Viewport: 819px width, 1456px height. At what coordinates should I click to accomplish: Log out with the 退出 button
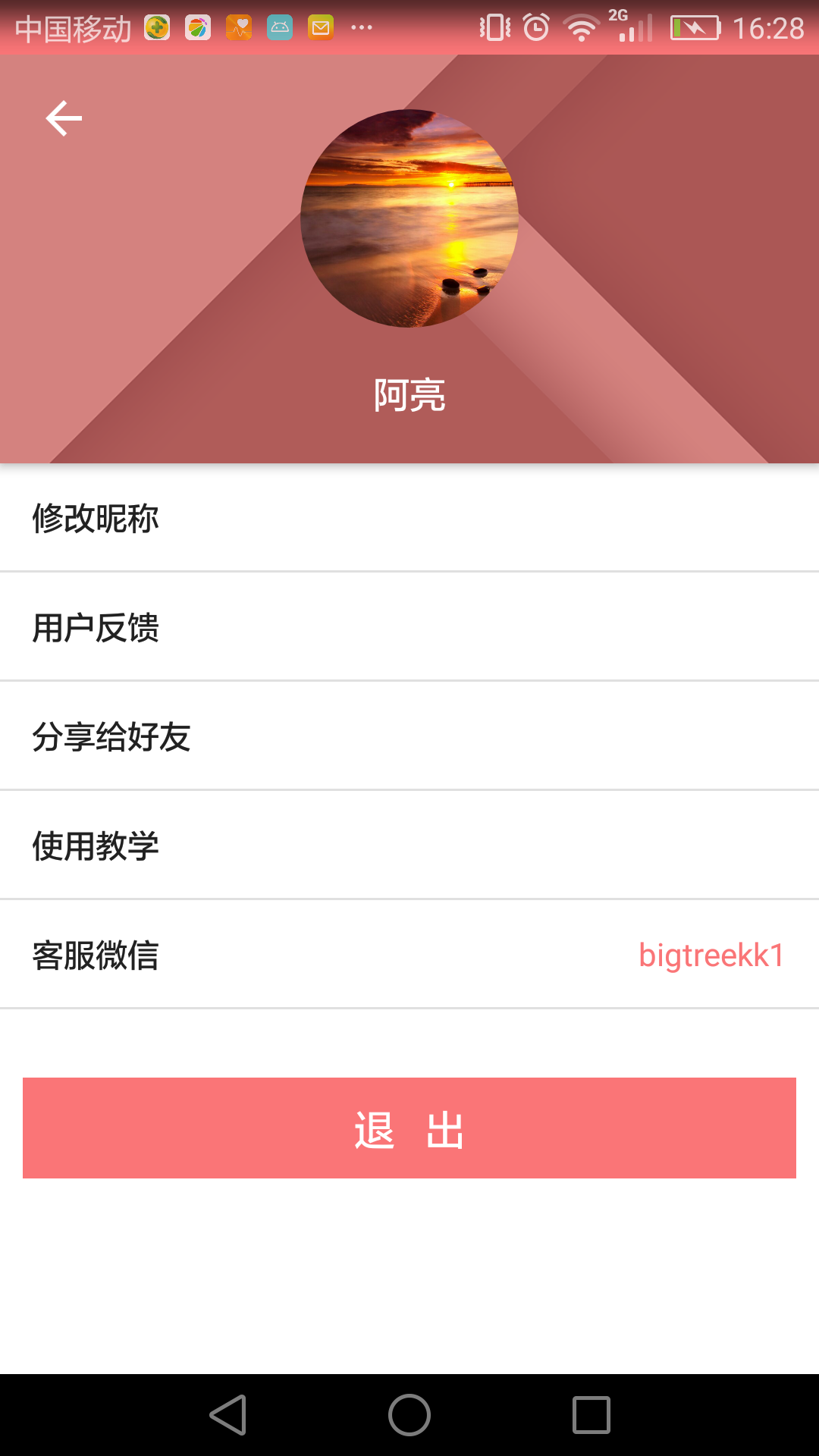[x=409, y=1128]
